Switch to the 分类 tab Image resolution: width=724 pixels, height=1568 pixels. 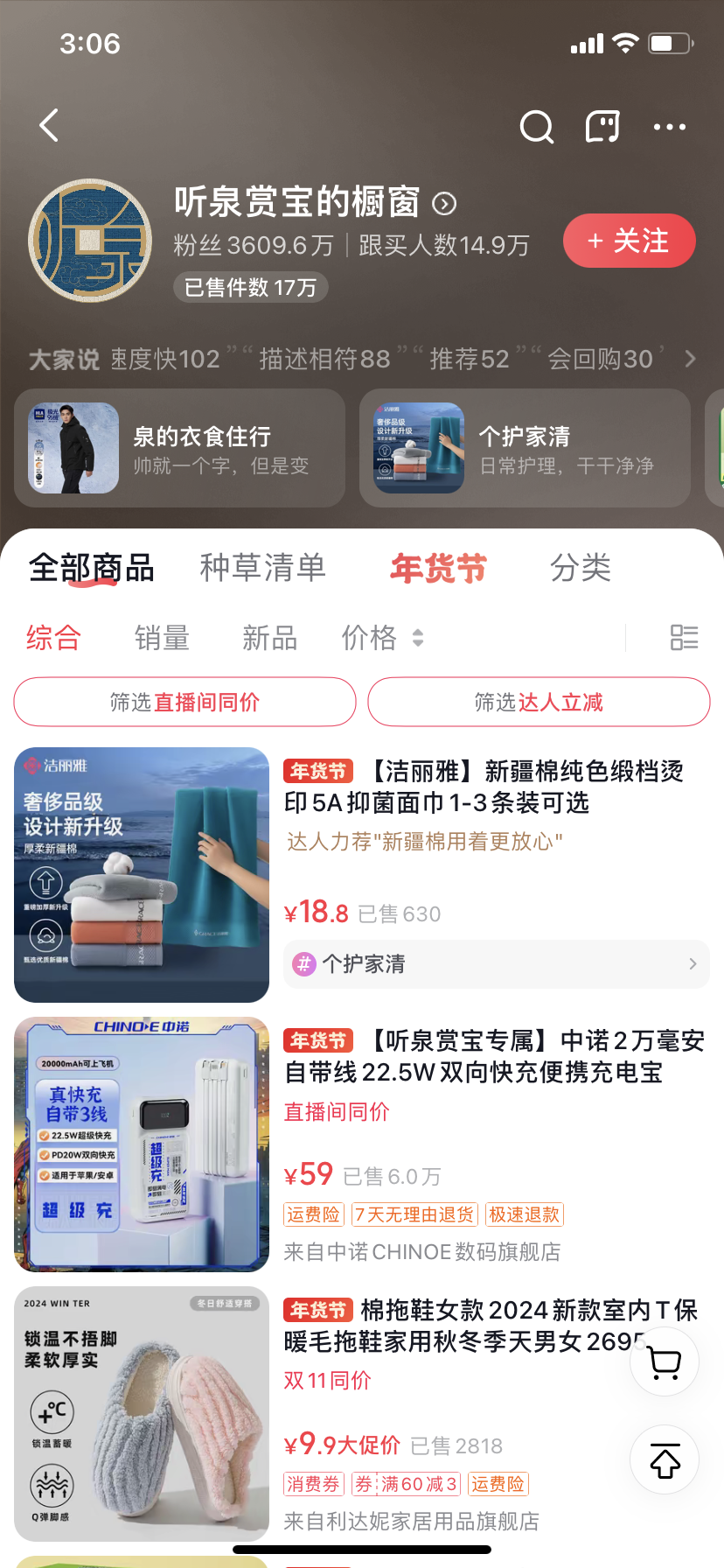580,568
